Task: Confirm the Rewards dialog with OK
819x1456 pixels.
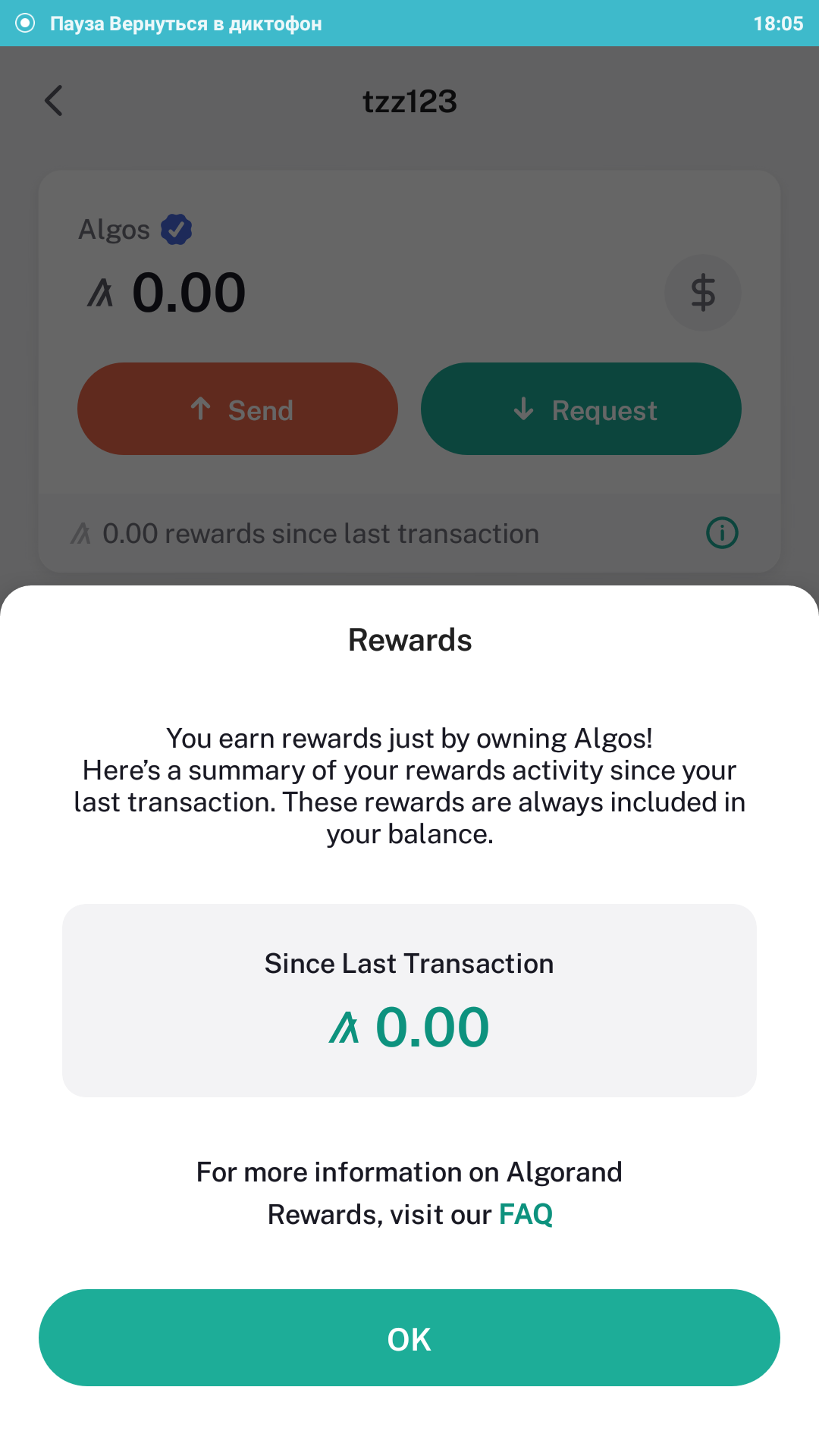Action: tap(409, 1338)
